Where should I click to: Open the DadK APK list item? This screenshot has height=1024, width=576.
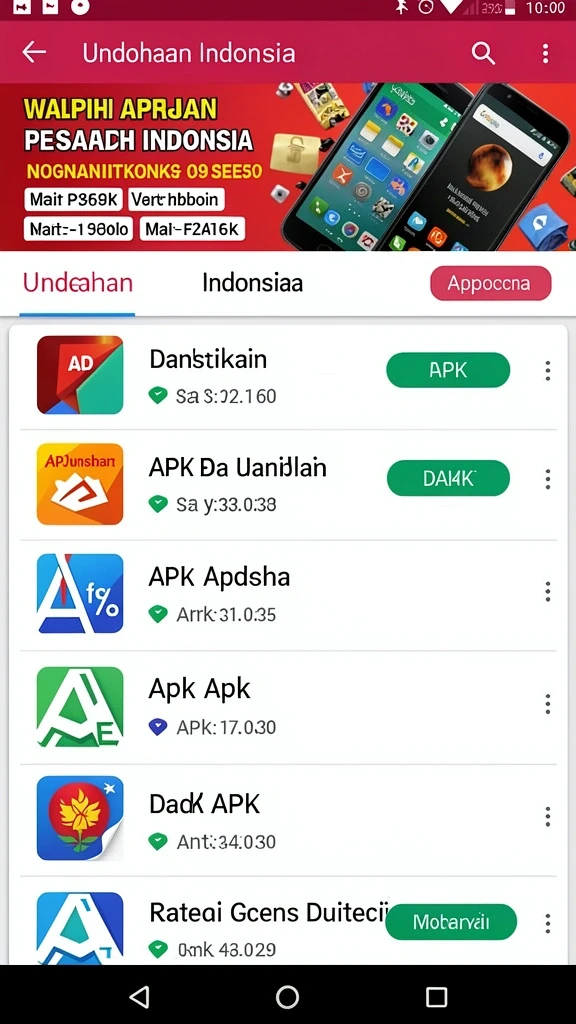click(288, 820)
